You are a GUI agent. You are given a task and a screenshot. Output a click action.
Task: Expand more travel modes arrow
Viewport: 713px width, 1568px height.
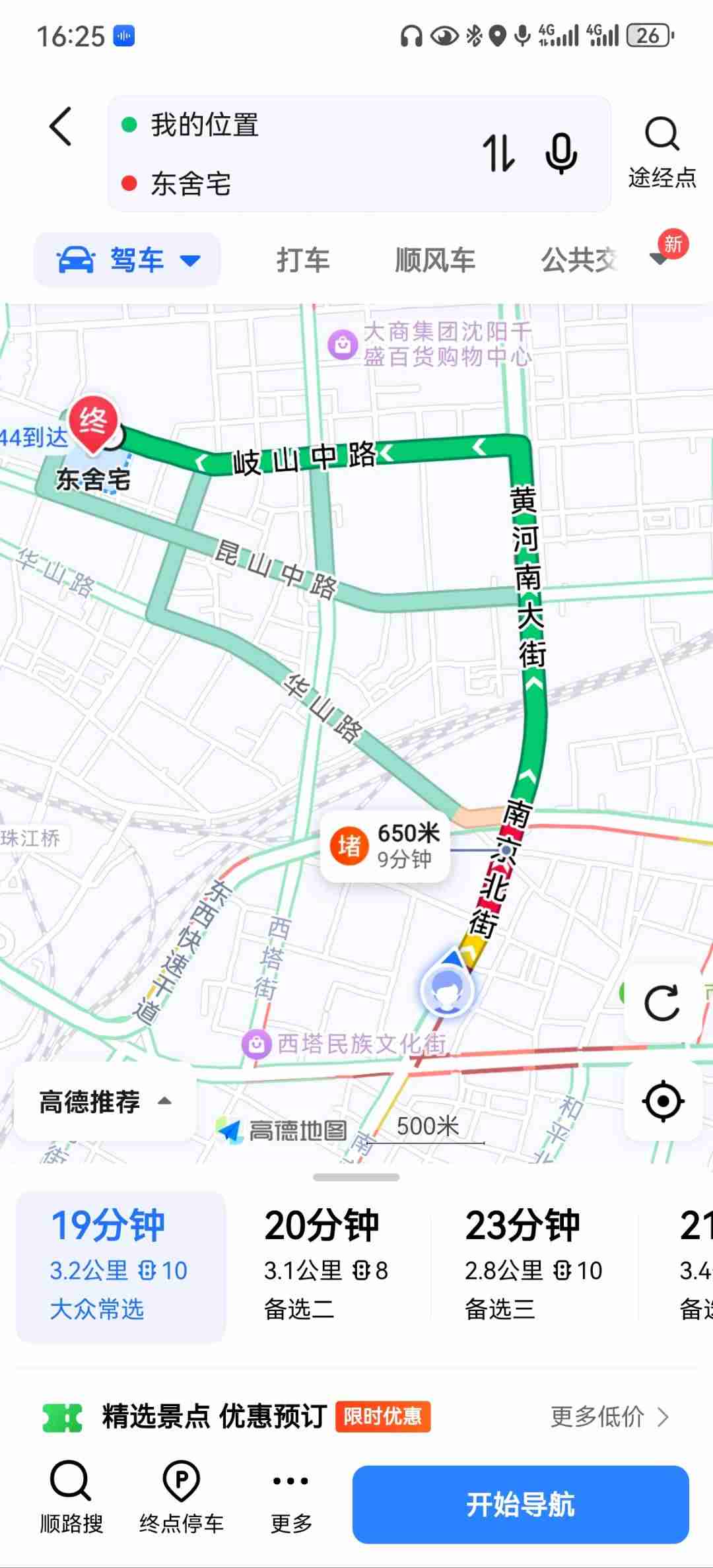(660, 257)
